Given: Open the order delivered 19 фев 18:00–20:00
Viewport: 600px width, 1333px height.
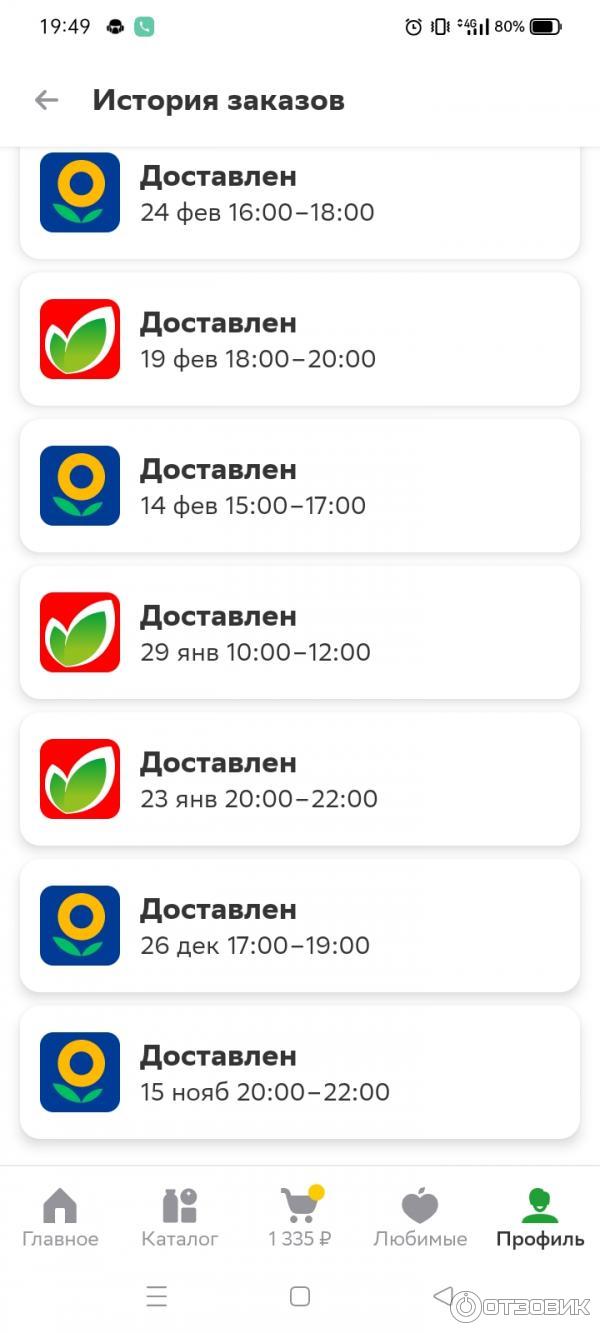Looking at the screenshot, I should (300, 340).
